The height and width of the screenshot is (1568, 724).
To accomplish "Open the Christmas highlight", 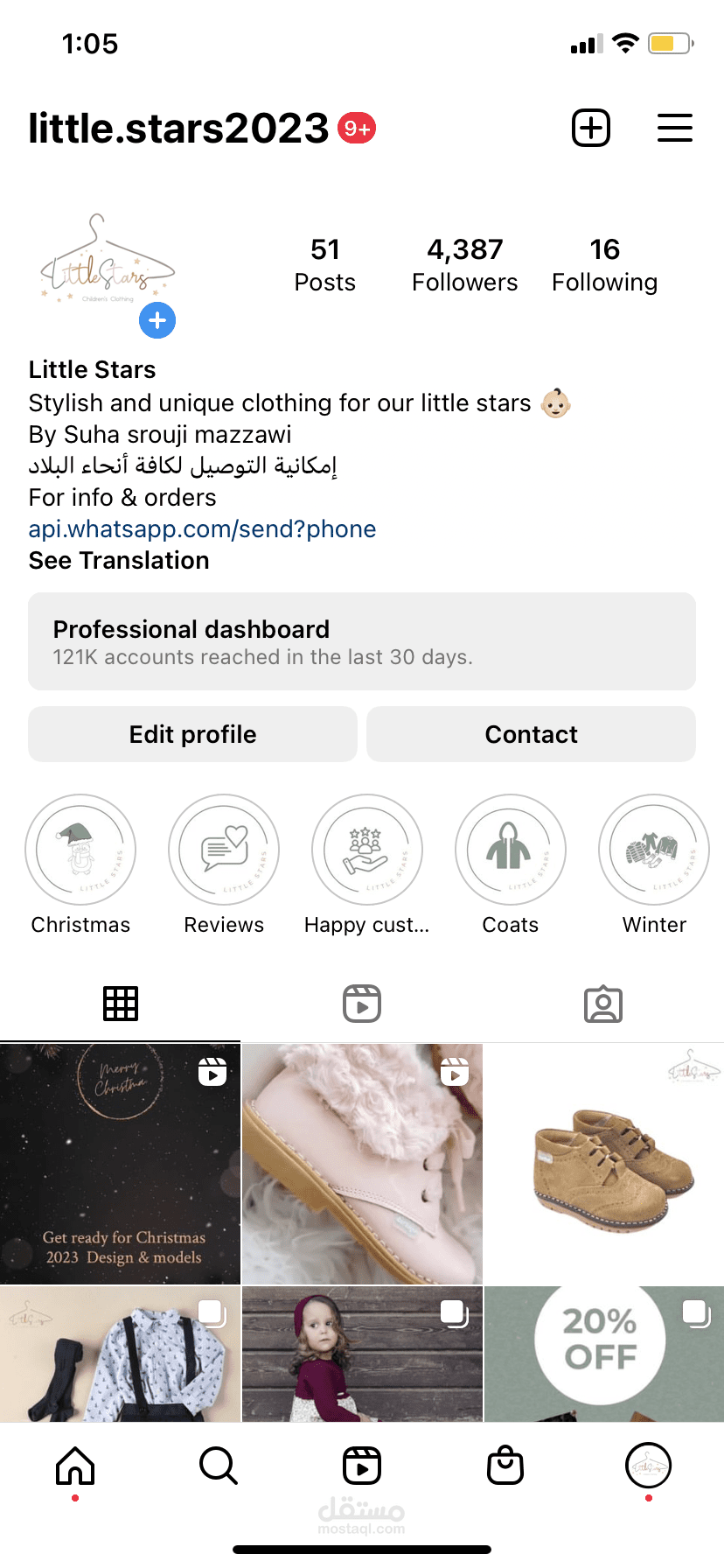I will point(80,850).
